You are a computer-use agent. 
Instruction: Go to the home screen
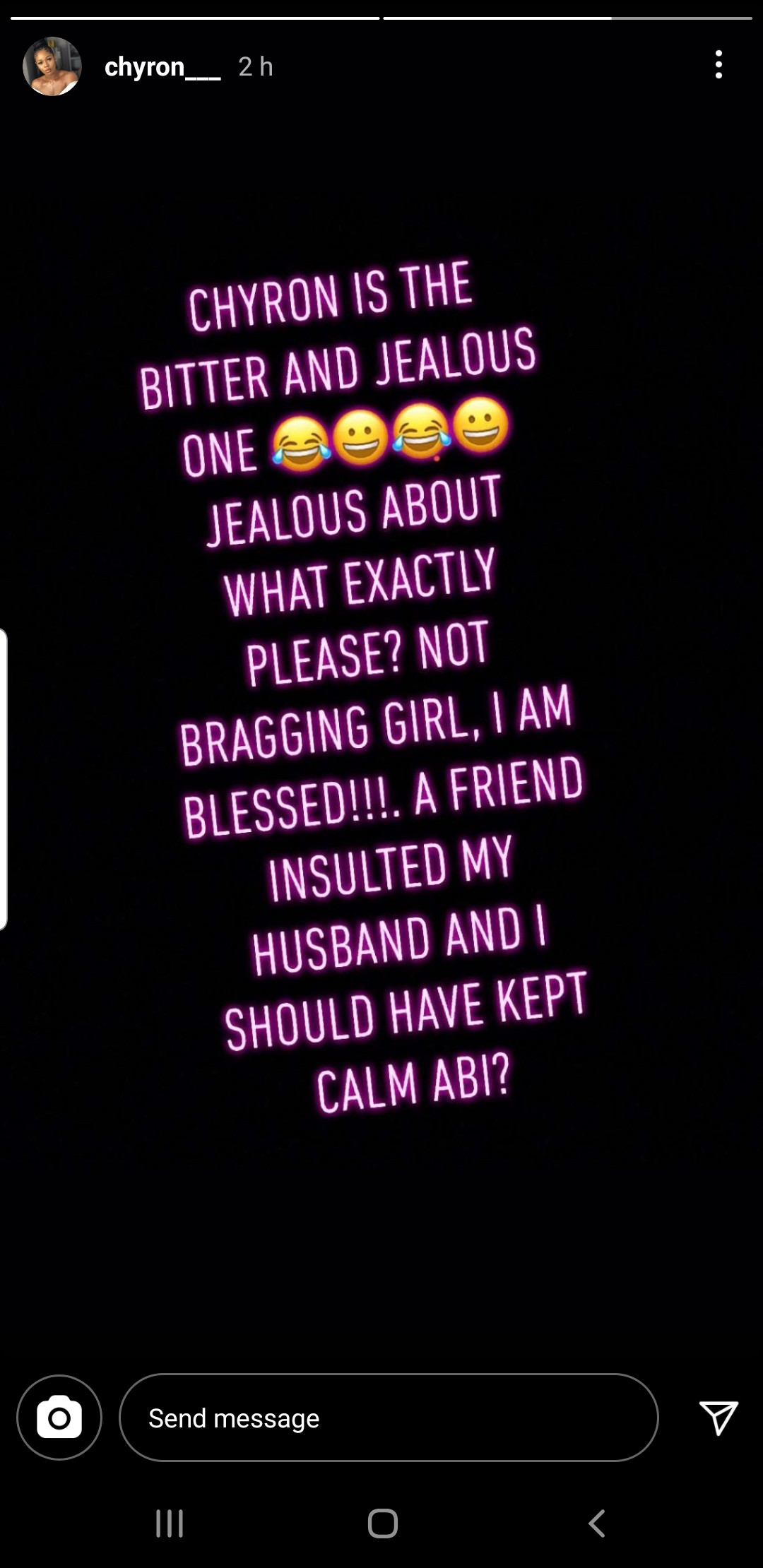(382, 1524)
